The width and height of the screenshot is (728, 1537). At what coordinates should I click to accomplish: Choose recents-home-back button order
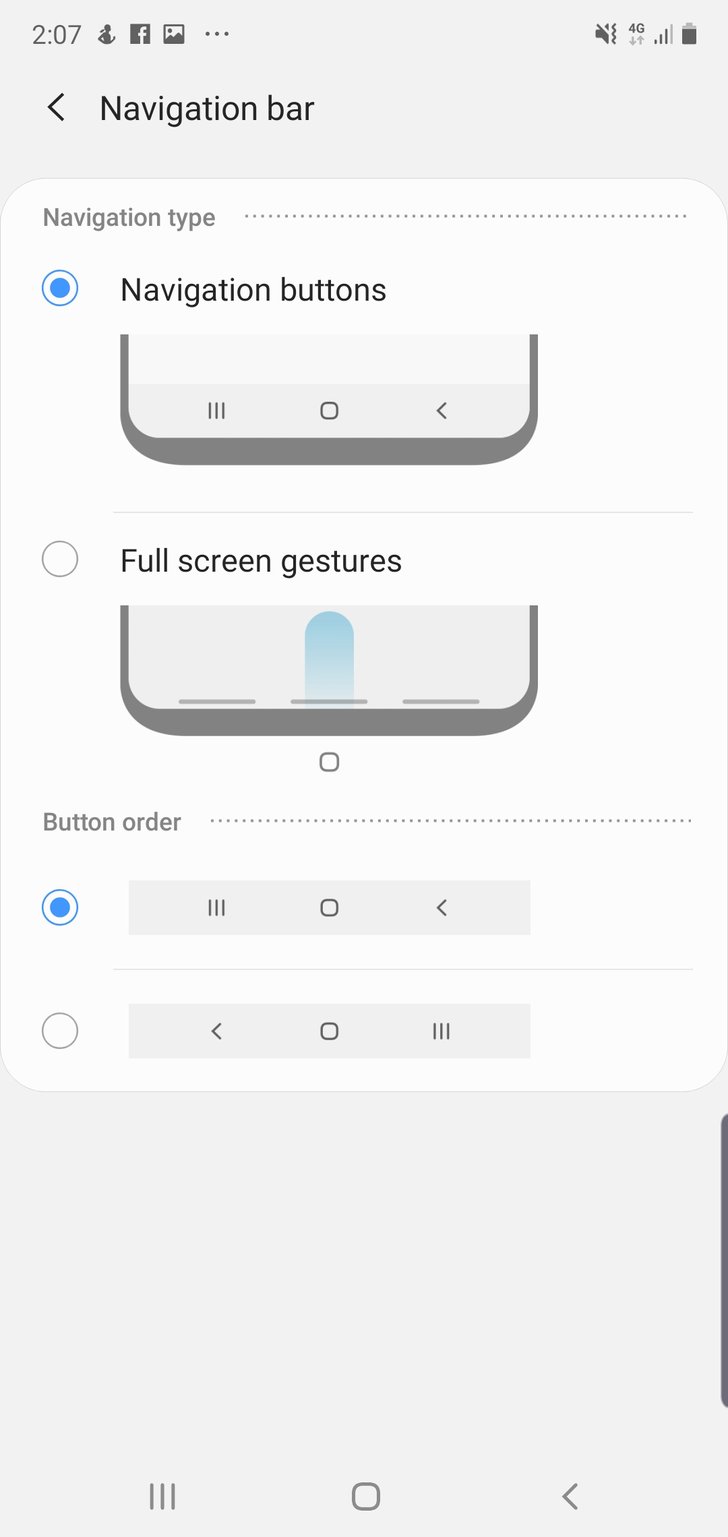tap(60, 907)
